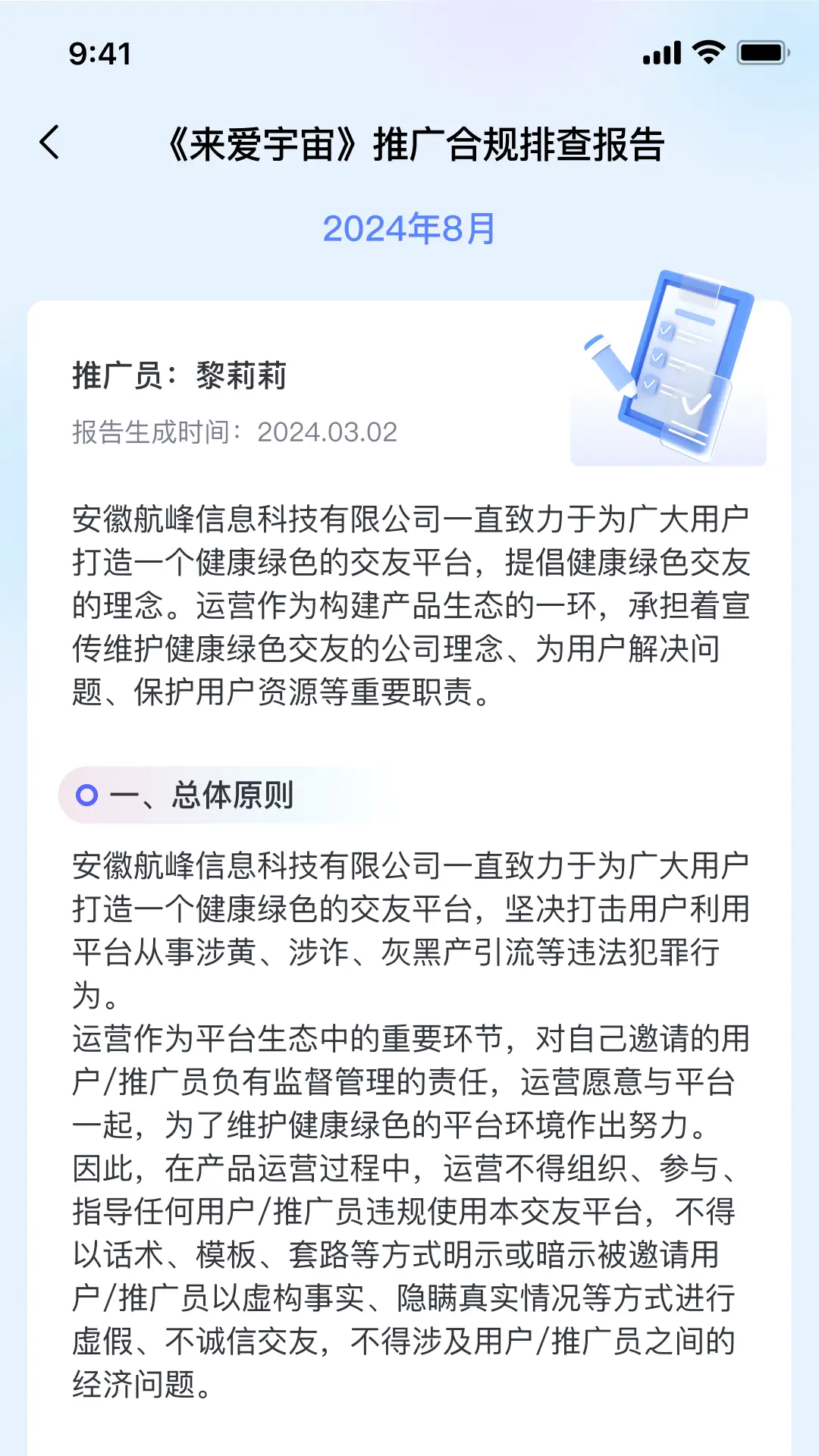
Task: Tap the pen graphic on the clipboard image
Action: click(x=610, y=364)
